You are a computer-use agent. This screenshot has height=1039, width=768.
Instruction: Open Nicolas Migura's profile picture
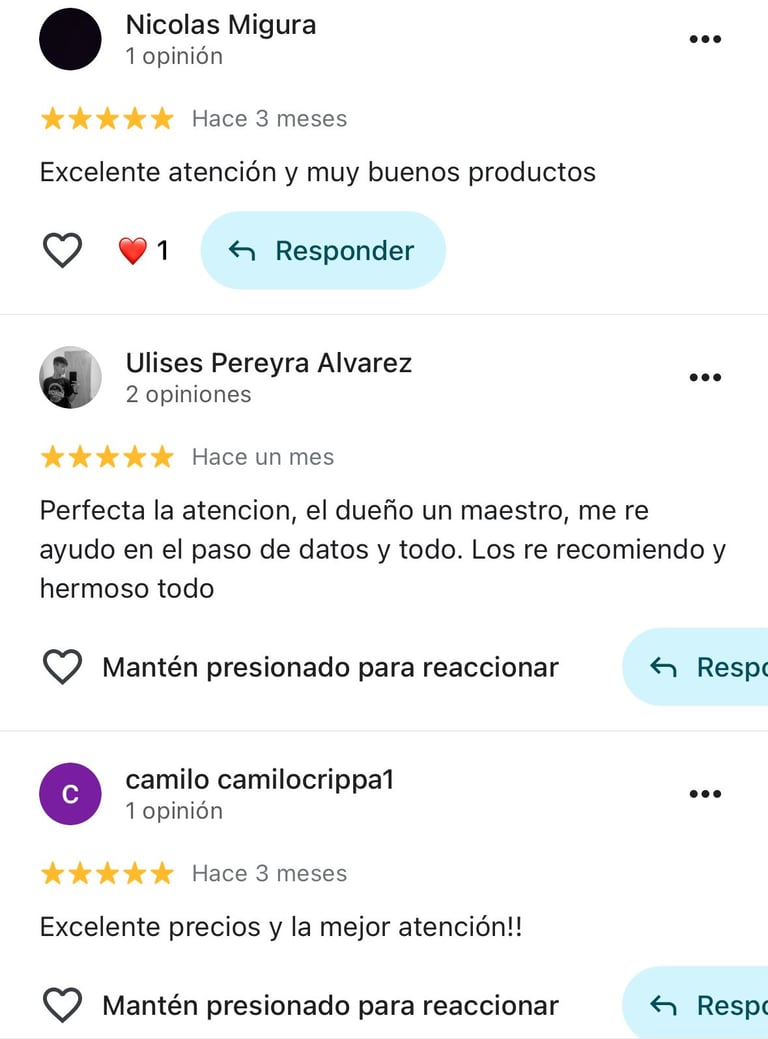point(70,39)
